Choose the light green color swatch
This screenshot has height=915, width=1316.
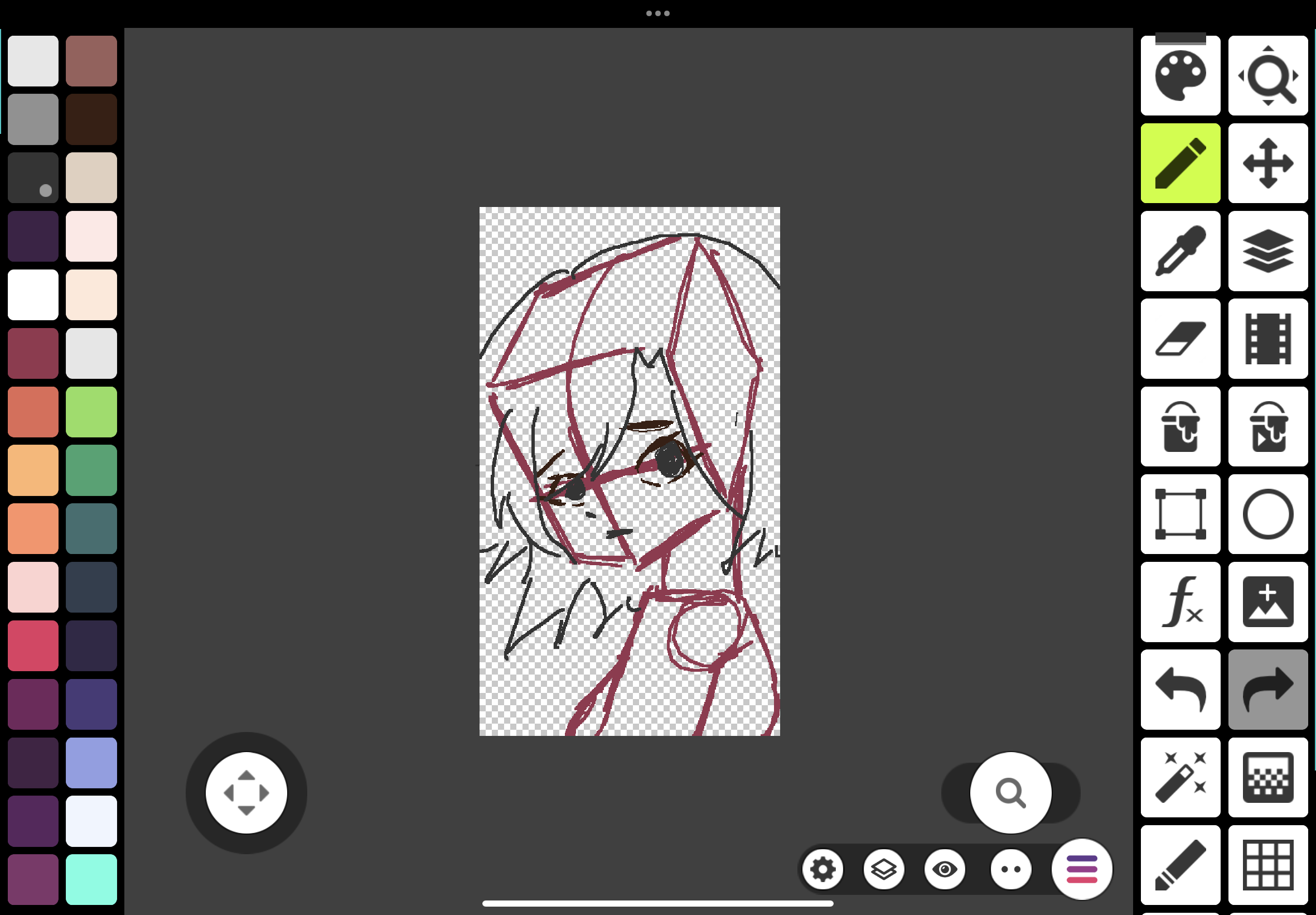pyautogui.click(x=91, y=412)
